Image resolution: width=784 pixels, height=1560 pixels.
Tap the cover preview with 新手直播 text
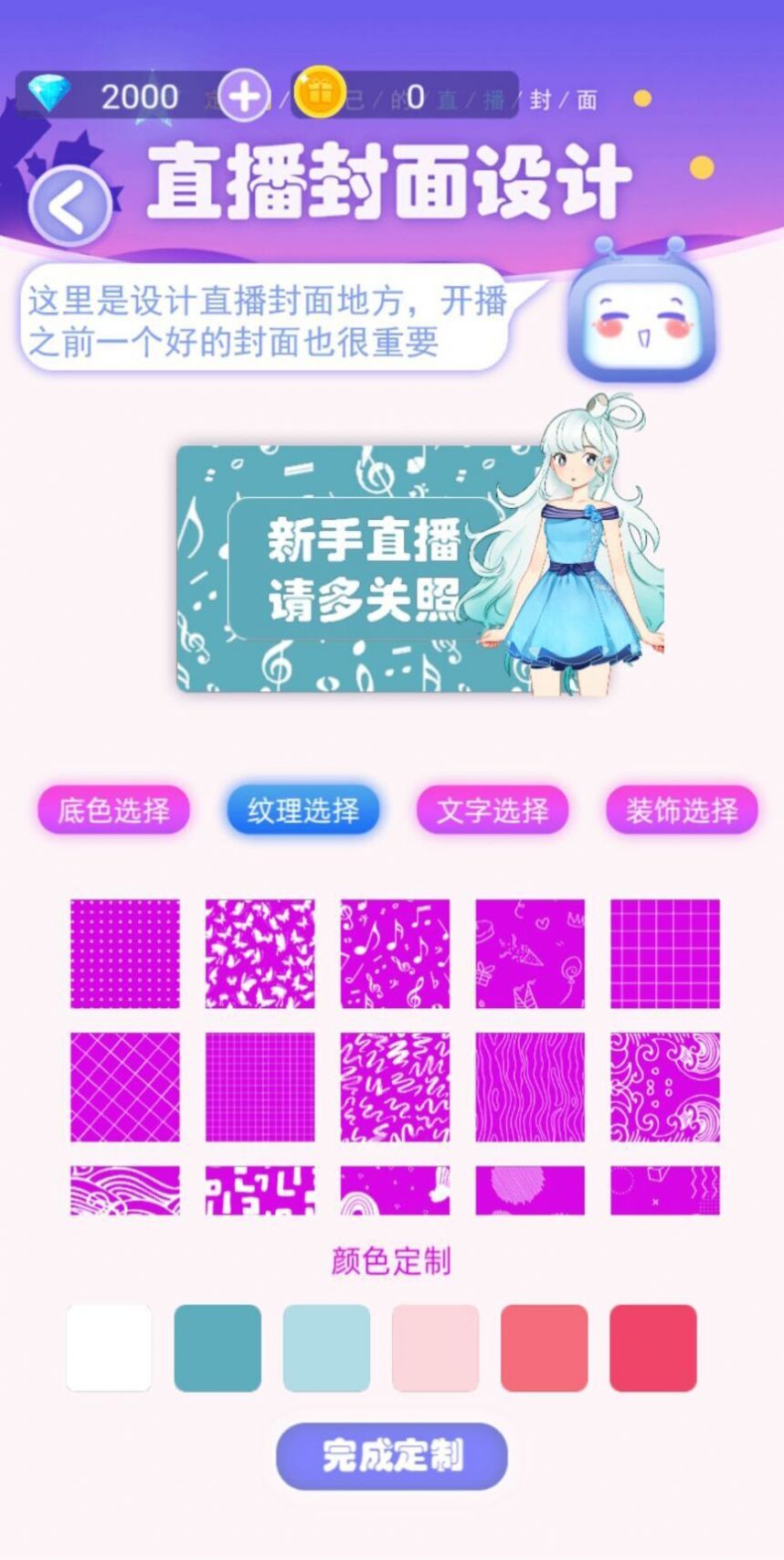coord(366,568)
